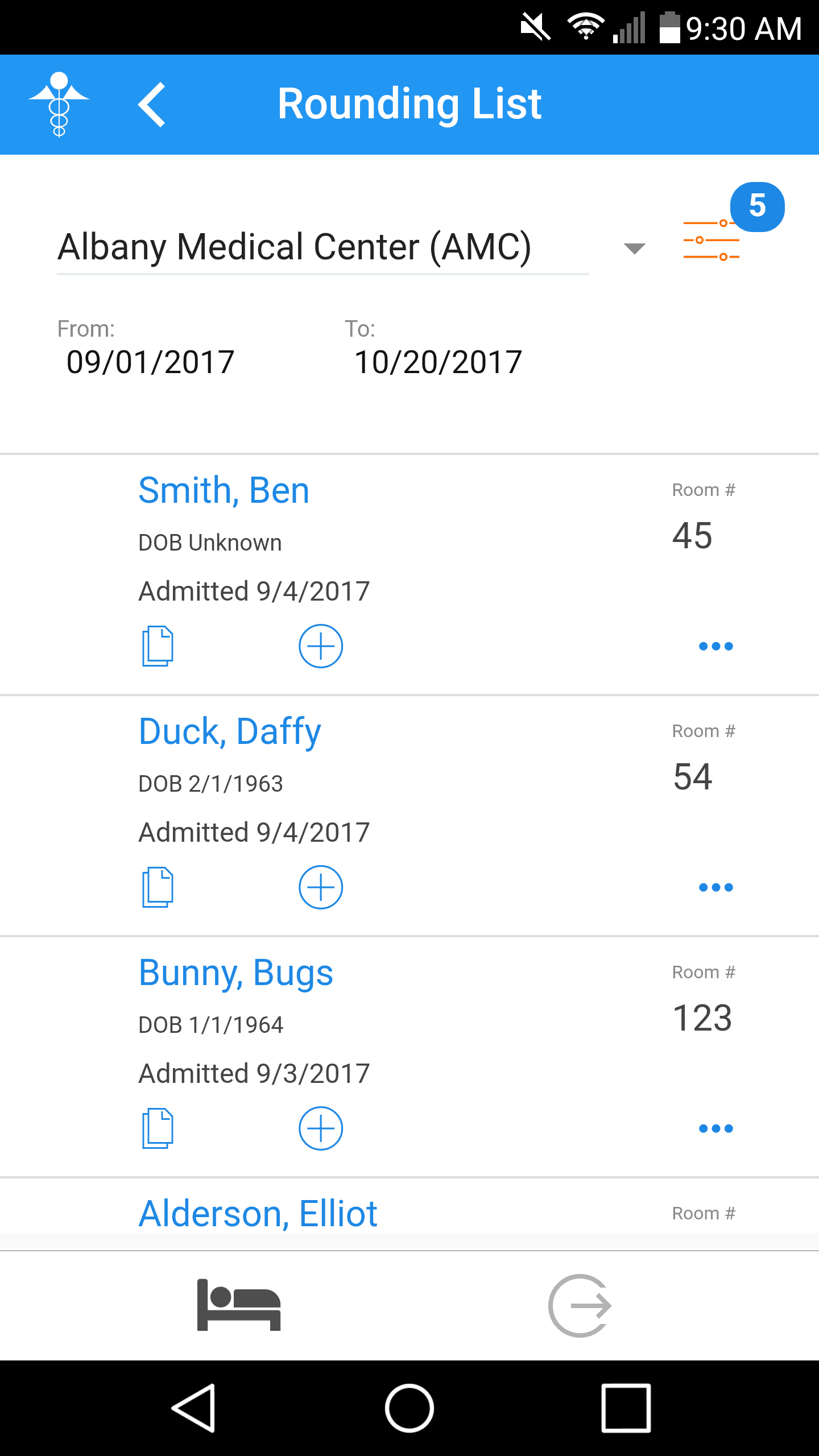This screenshot has height=1456, width=819.
Task: View documents for Smith, Ben
Action: point(158,646)
